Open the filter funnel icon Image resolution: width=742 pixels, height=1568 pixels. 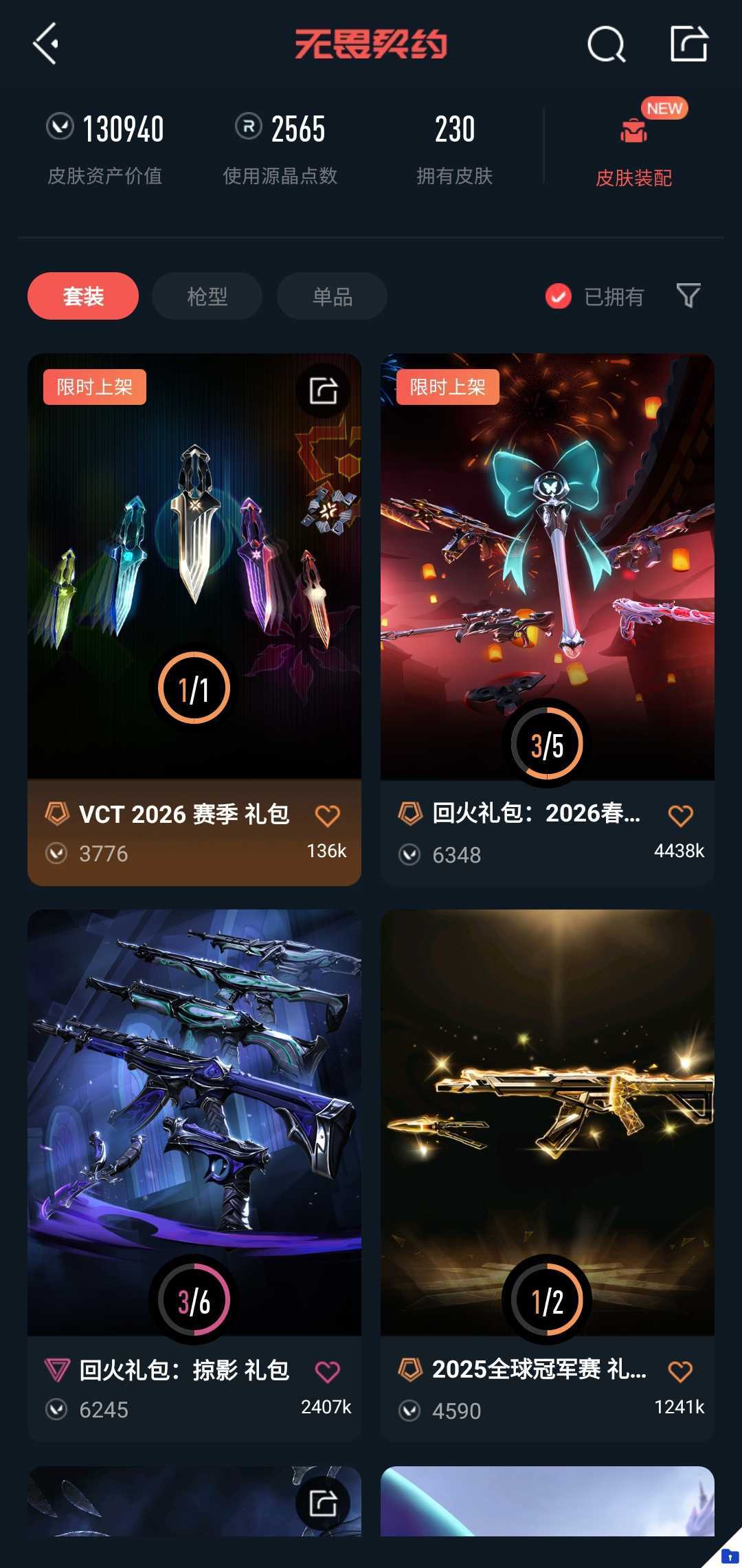point(688,296)
